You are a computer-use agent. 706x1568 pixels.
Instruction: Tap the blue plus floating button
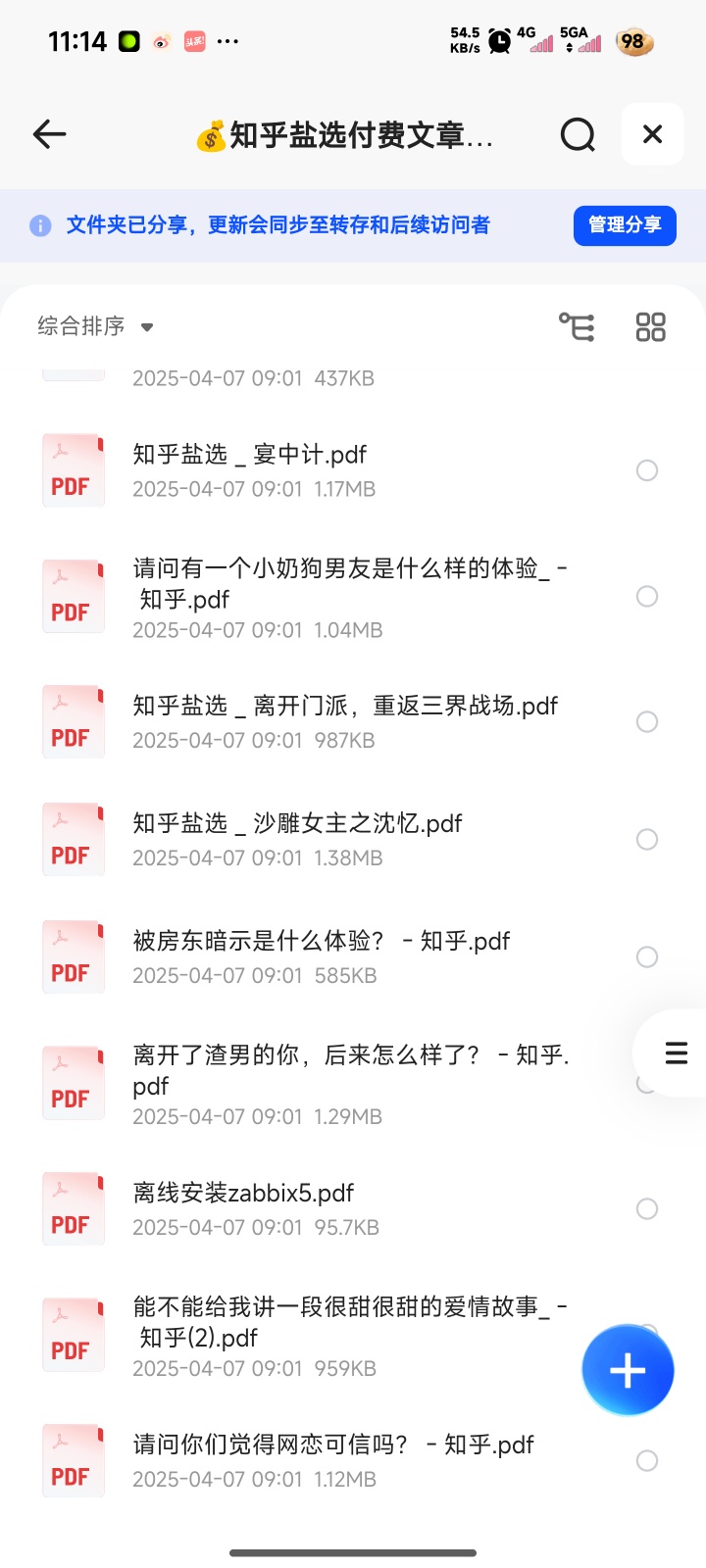point(628,1370)
